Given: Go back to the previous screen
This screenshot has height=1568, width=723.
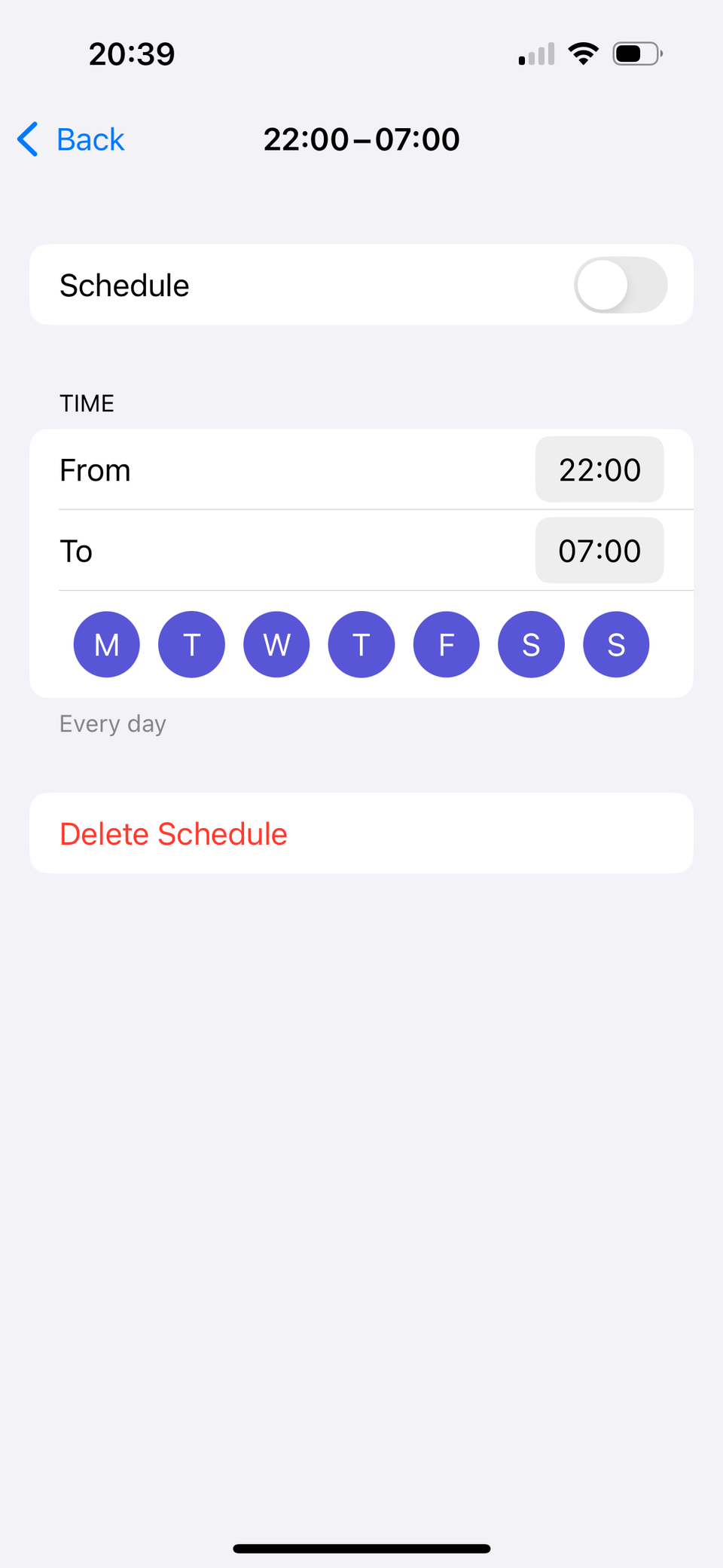Looking at the screenshot, I should pos(72,139).
